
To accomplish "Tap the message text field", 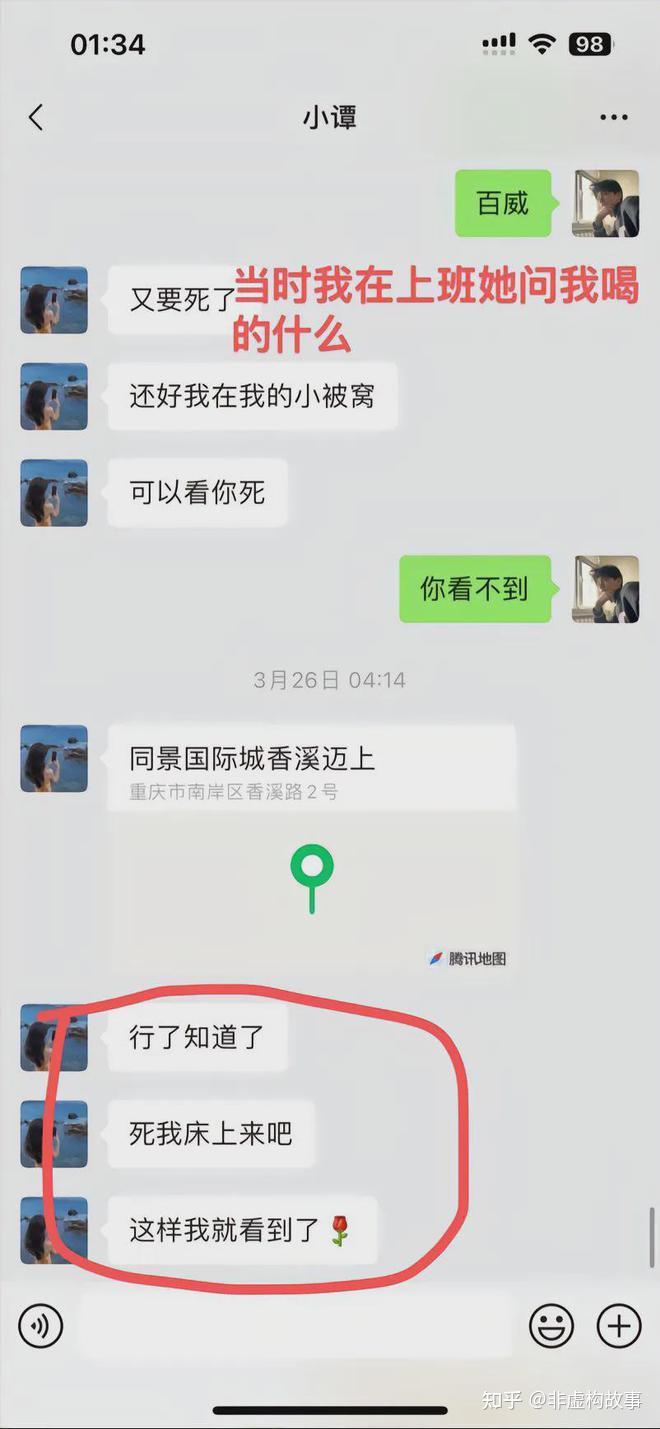I will pyautogui.click(x=295, y=1326).
